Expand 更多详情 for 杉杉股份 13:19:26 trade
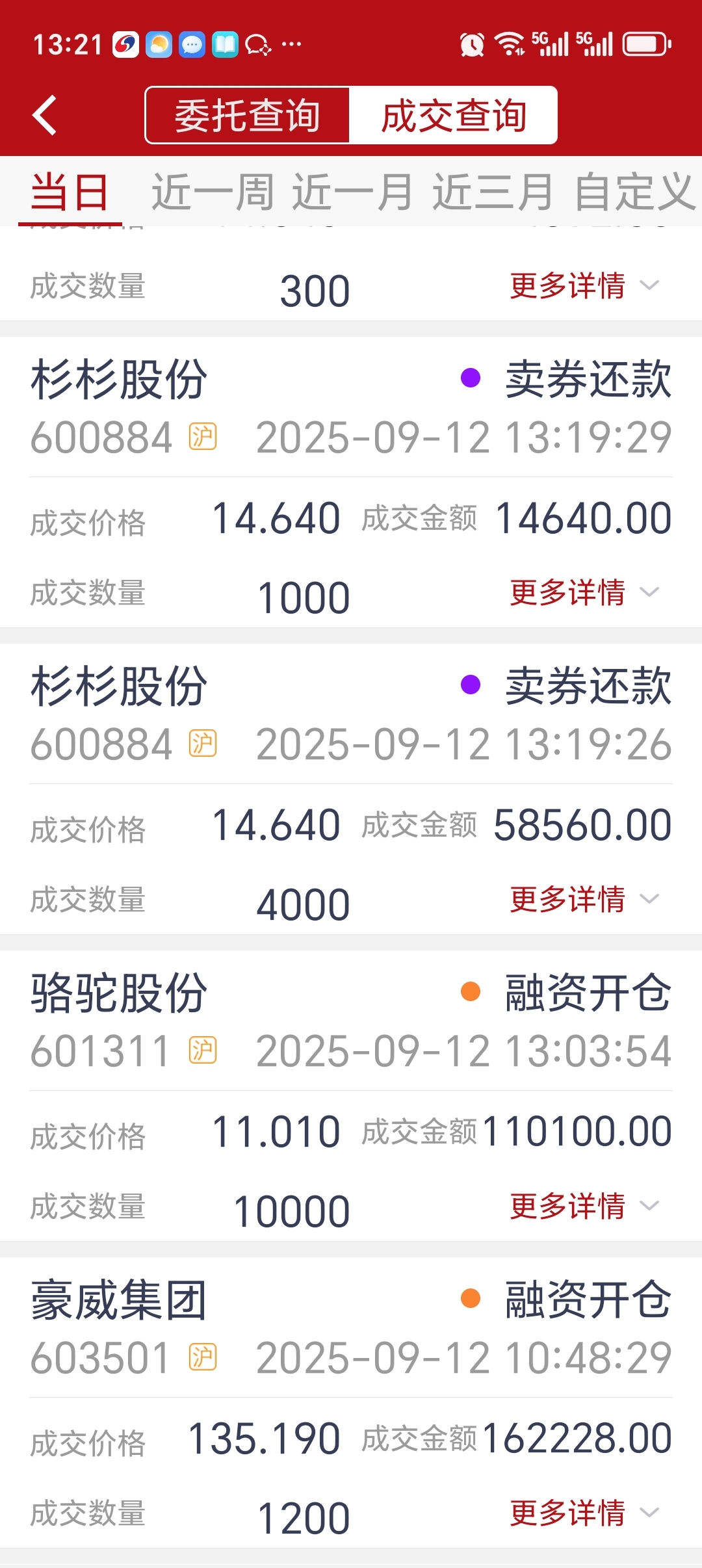This screenshot has height=1568, width=702. click(584, 899)
